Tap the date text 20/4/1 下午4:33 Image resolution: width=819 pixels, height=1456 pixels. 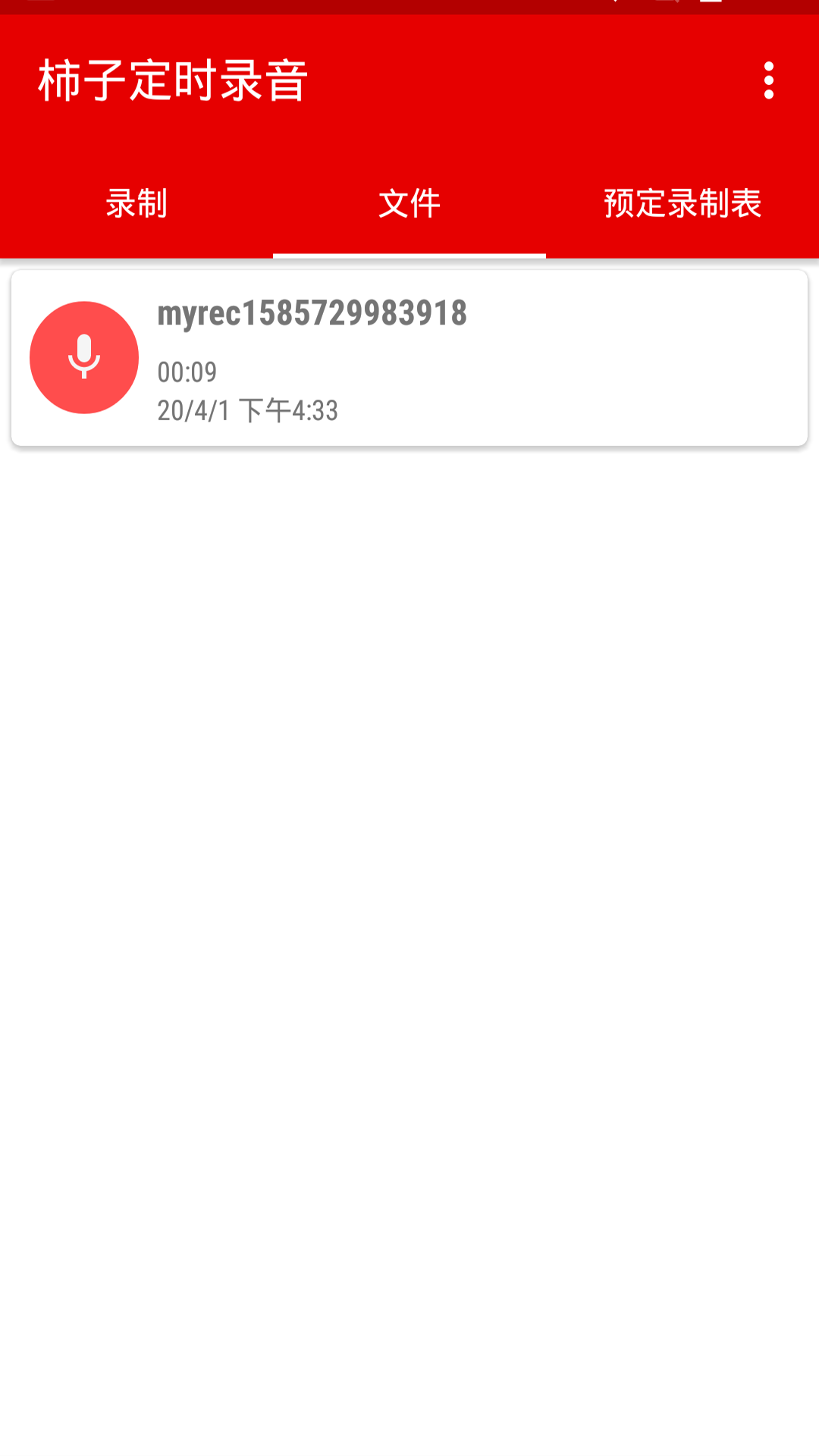click(x=249, y=410)
